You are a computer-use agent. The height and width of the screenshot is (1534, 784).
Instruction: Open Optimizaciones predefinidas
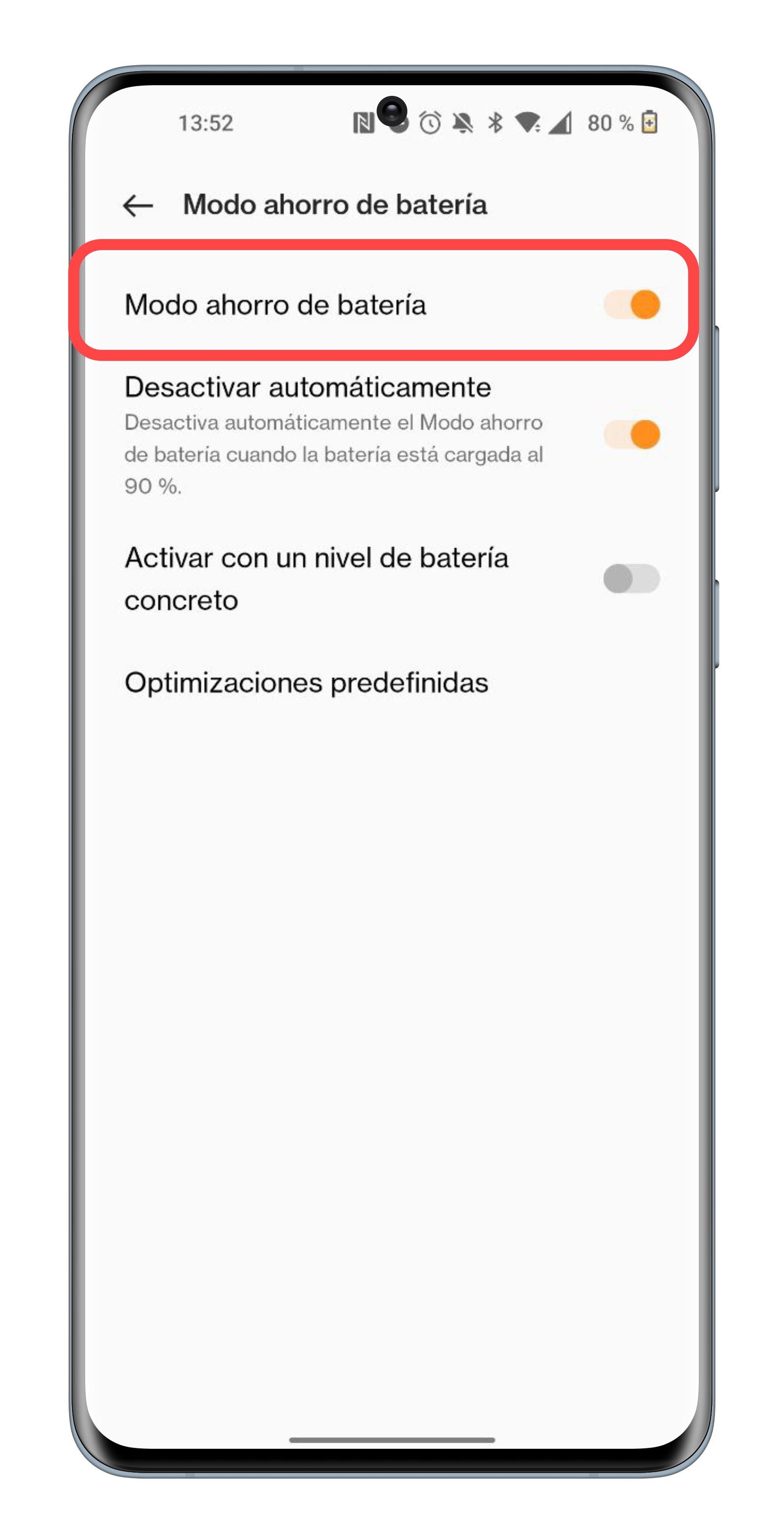tap(306, 682)
